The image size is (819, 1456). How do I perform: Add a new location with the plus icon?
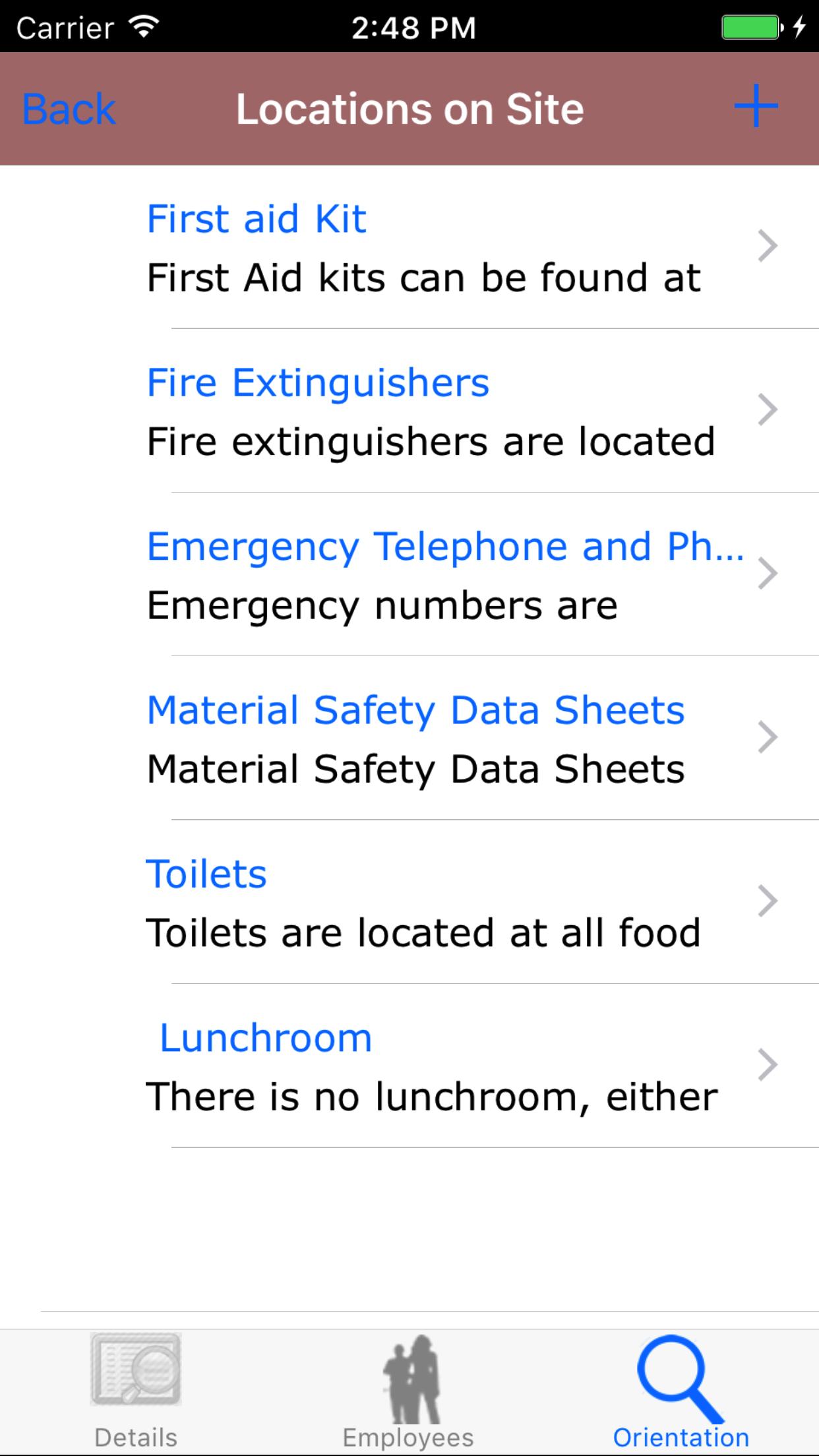coord(756,106)
